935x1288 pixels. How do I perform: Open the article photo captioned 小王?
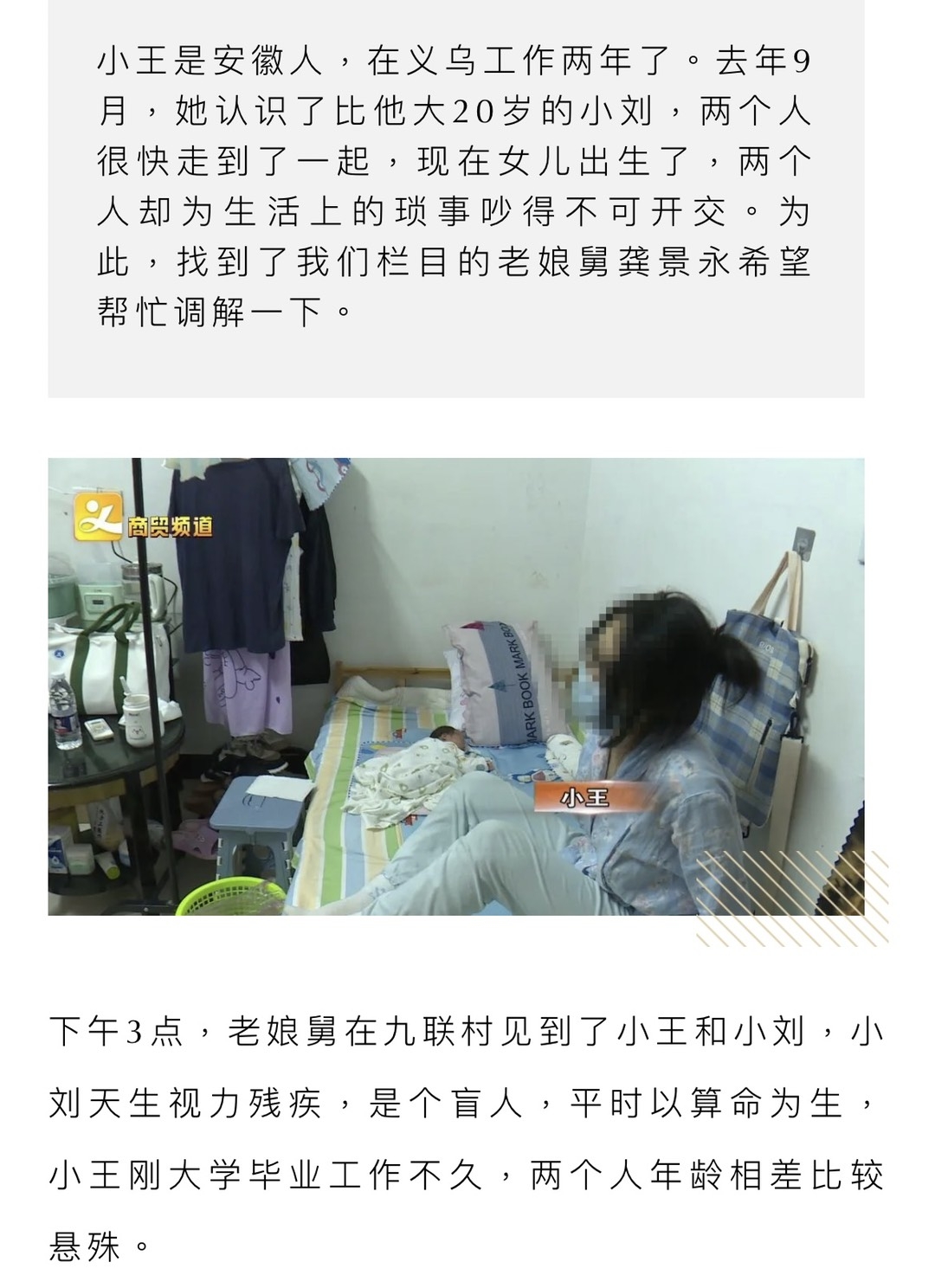point(456,686)
